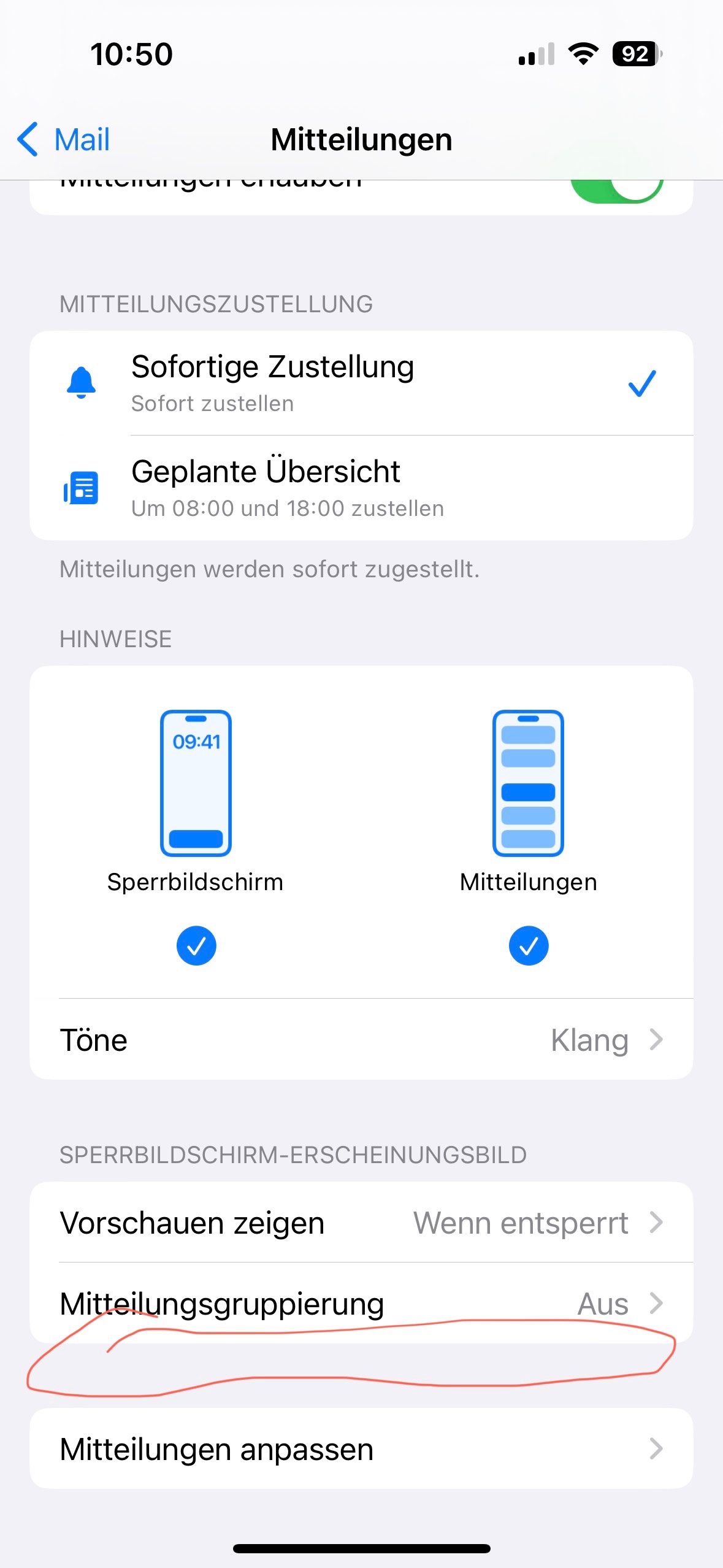Choose Geplante Übersicht delivery option

point(361,488)
